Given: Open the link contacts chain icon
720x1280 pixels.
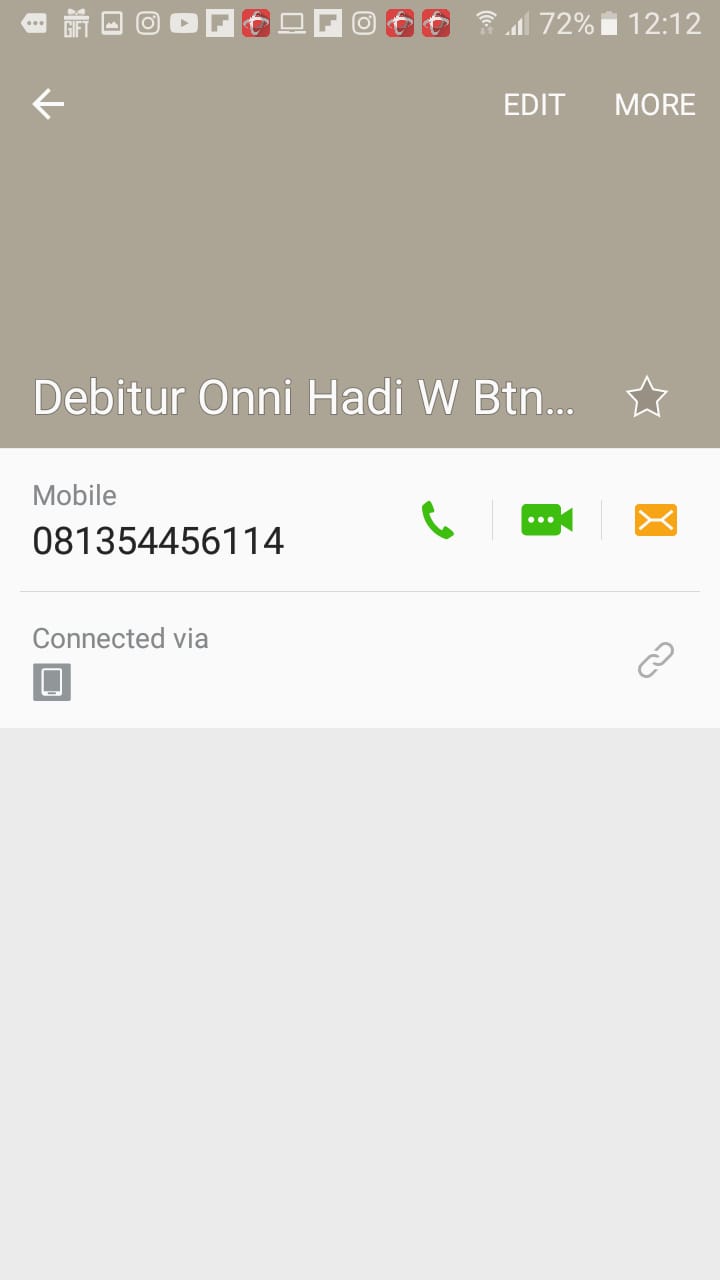Looking at the screenshot, I should [x=656, y=660].
